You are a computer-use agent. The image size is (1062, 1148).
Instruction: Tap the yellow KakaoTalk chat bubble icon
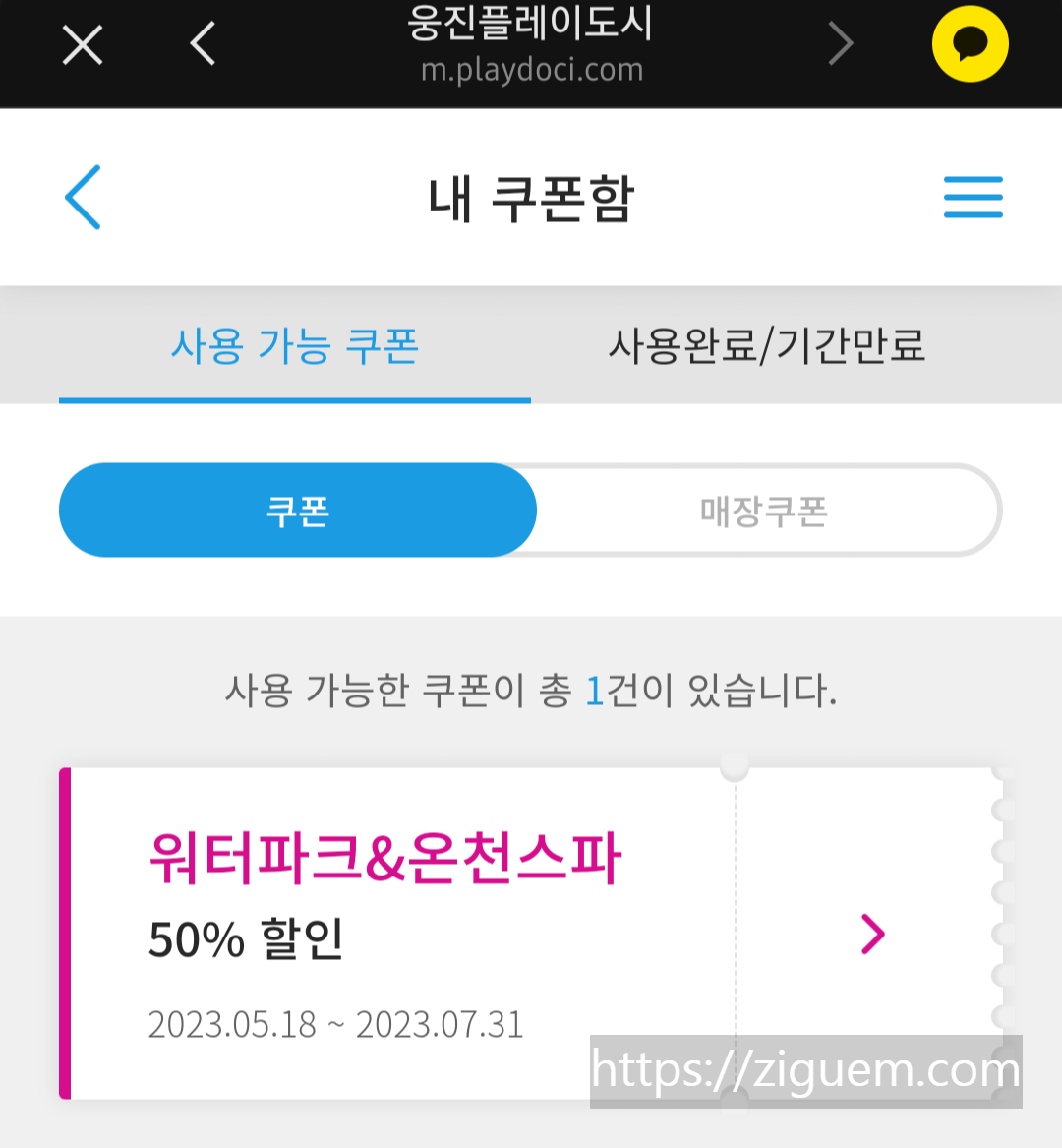coord(972,44)
